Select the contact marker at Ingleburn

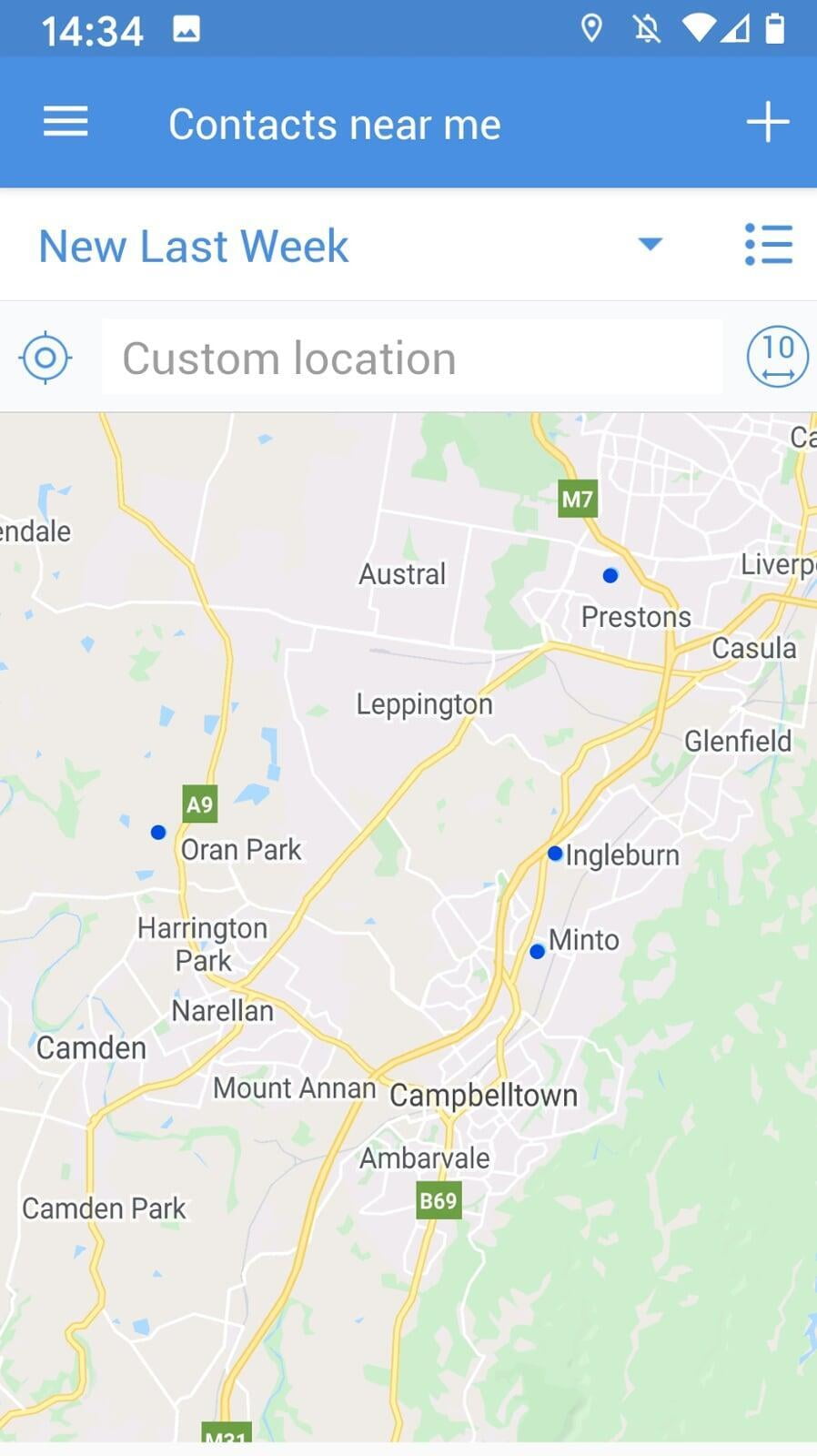555,853
